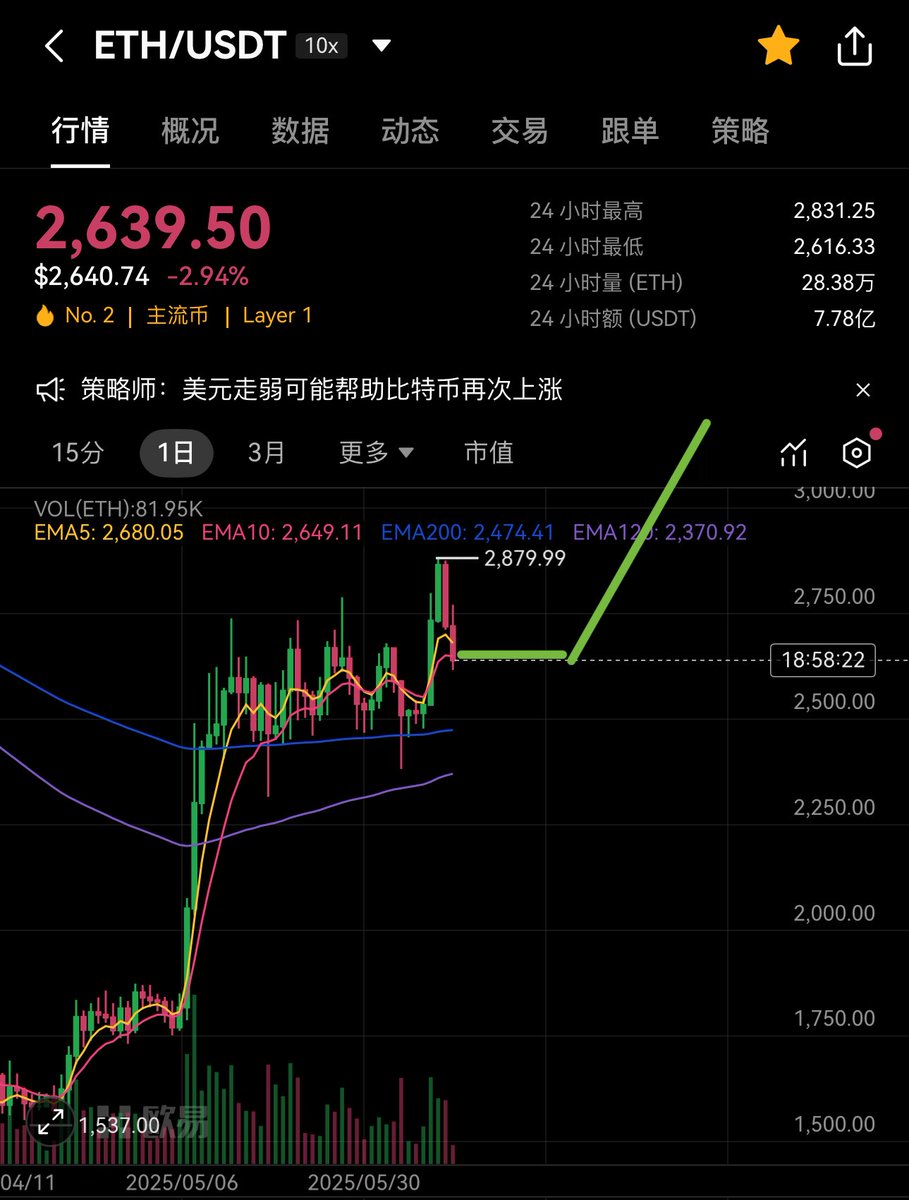Image resolution: width=909 pixels, height=1200 pixels.
Task: Switch to the 数据 tab
Action: [x=300, y=131]
